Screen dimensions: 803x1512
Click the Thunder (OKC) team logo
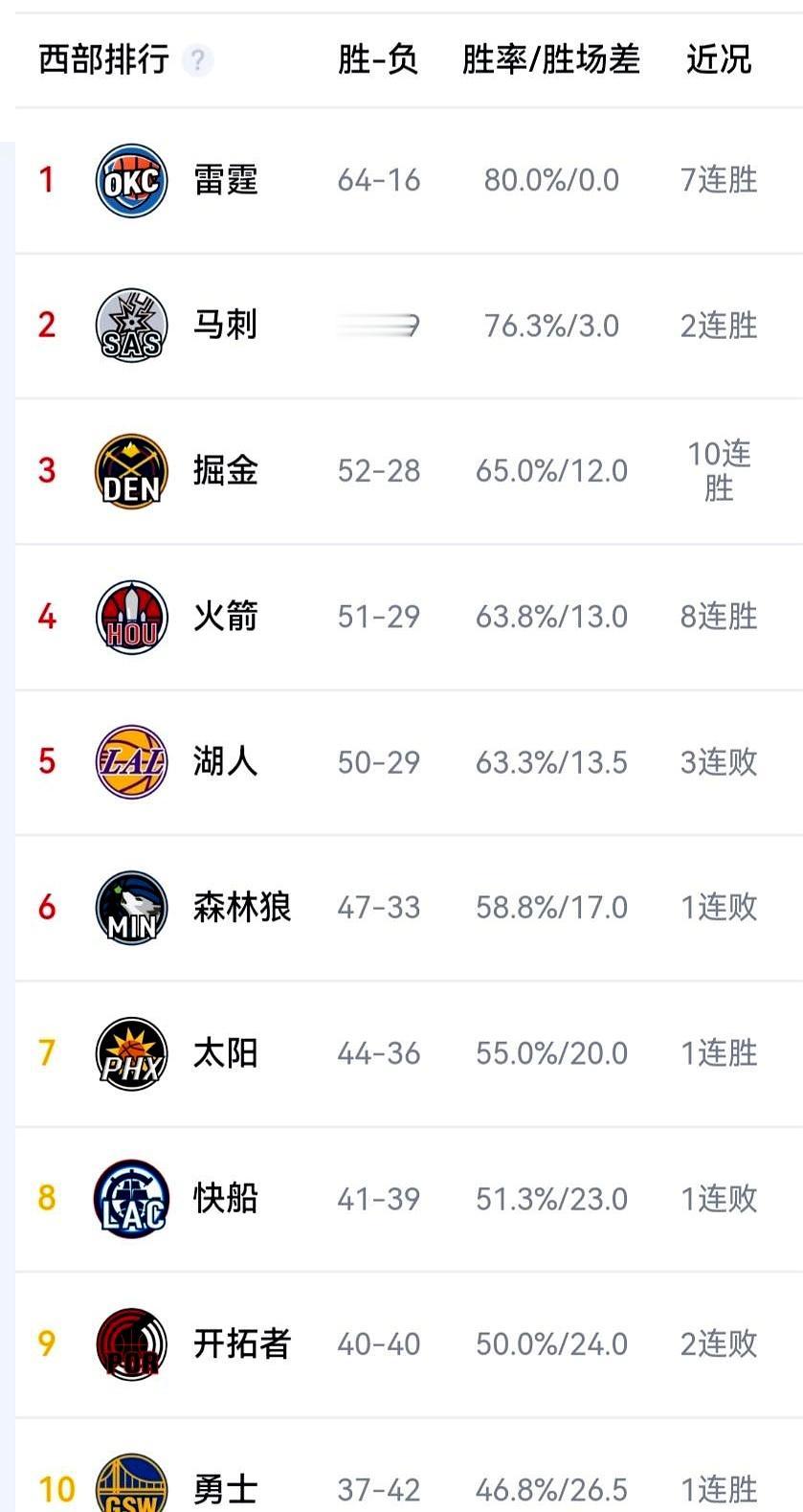(131, 179)
